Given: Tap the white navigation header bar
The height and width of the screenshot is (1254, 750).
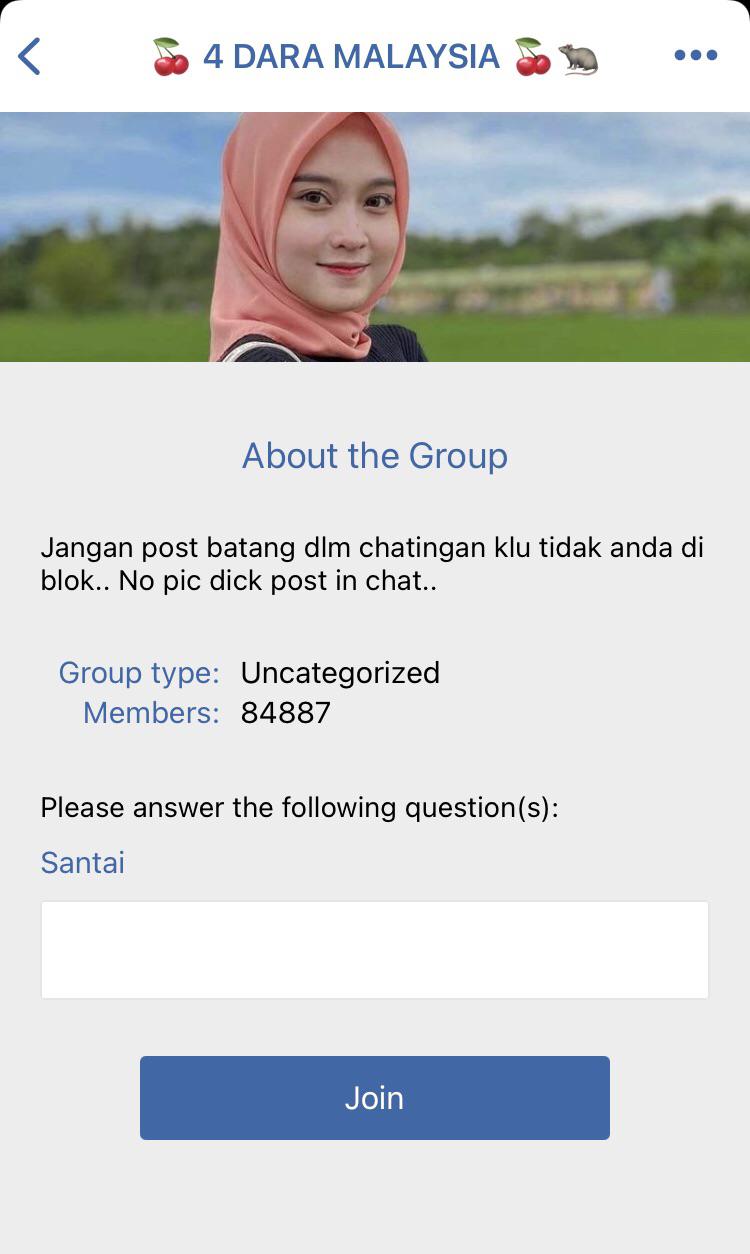Looking at the screenshot, I should [375, 55].
